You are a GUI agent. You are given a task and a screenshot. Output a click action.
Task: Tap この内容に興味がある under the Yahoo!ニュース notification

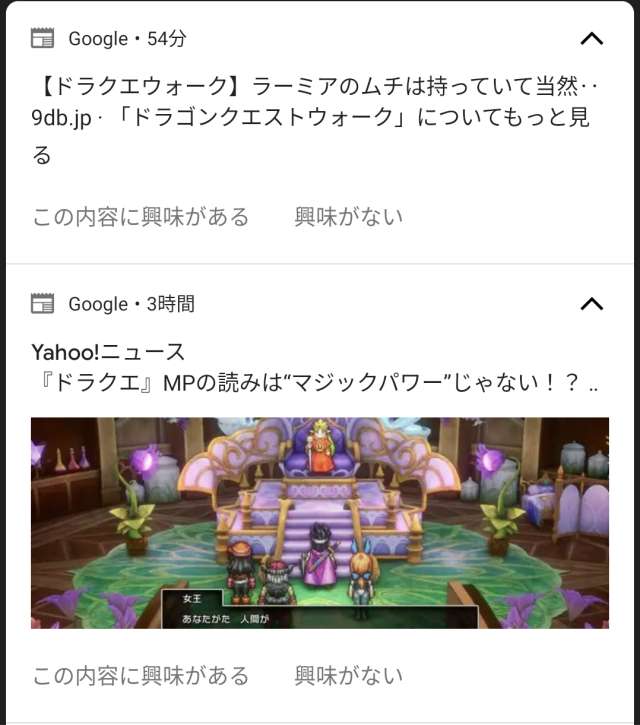coord(141,676)
